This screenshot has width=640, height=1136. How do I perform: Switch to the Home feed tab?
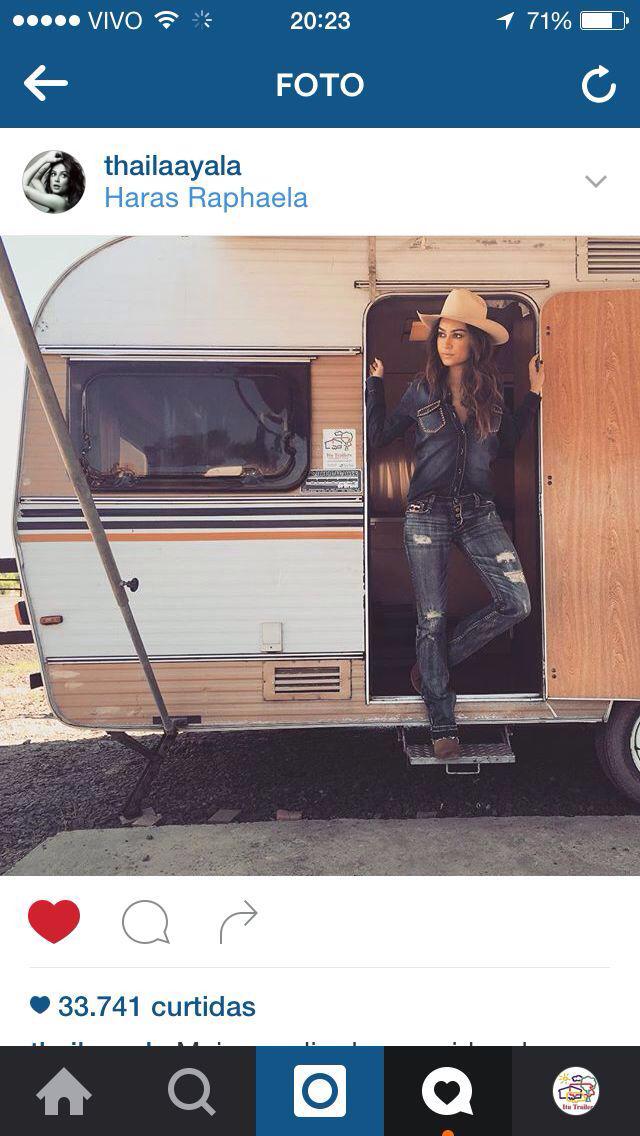coord(64,1092)
